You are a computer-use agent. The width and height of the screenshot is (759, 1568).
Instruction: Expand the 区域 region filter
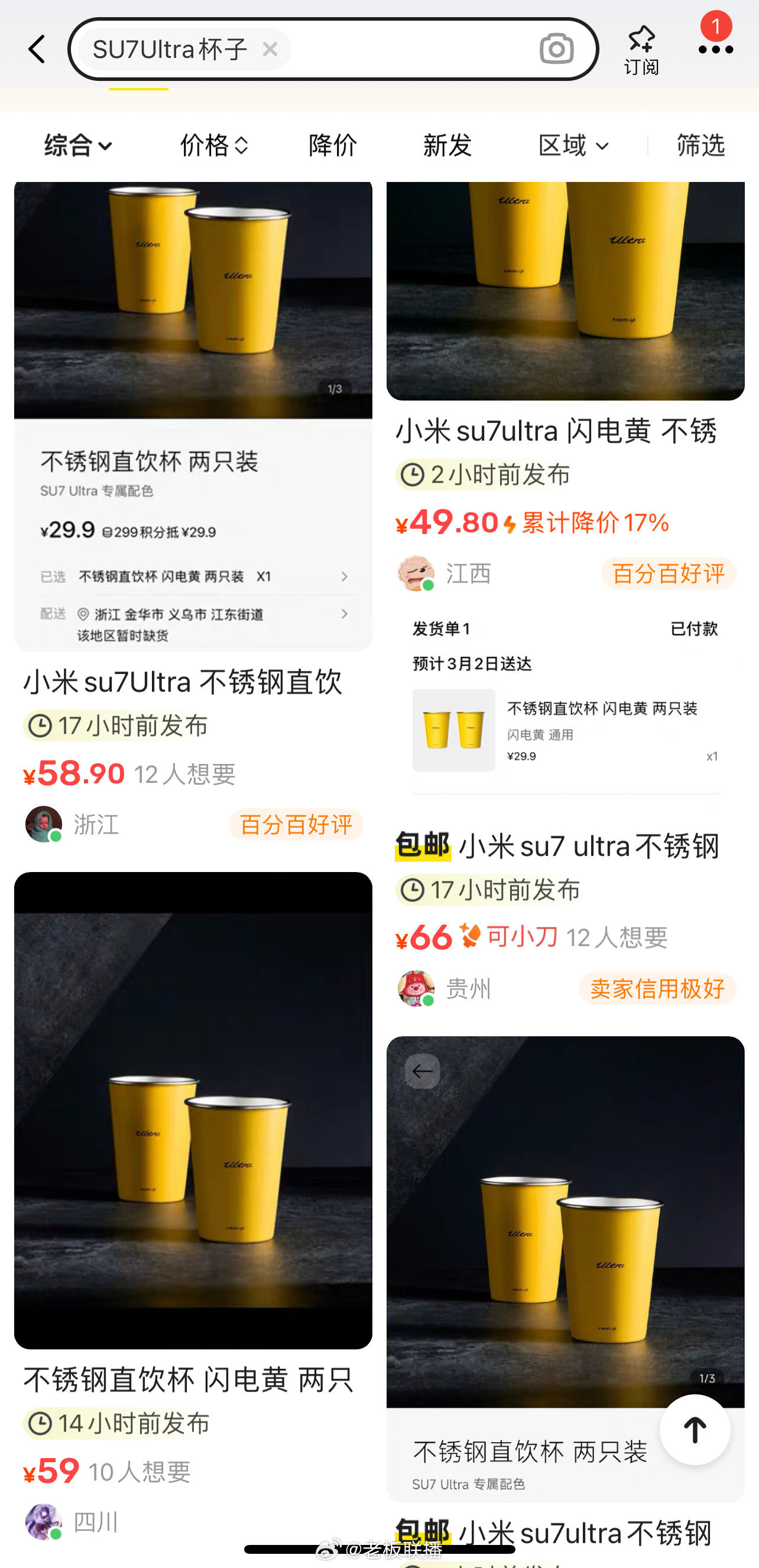[x=573, y=145]
